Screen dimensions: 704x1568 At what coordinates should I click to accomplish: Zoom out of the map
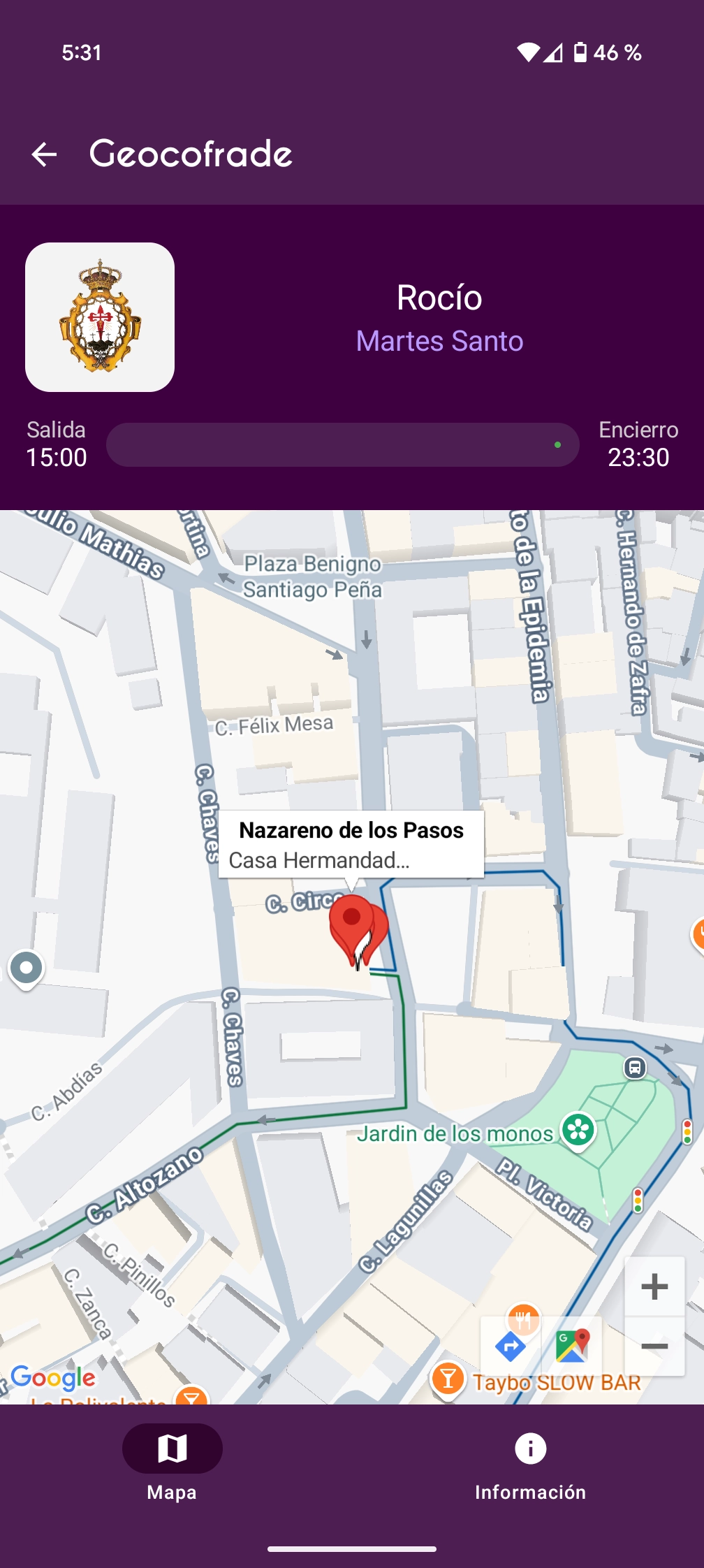click(x=654, y=1346)
